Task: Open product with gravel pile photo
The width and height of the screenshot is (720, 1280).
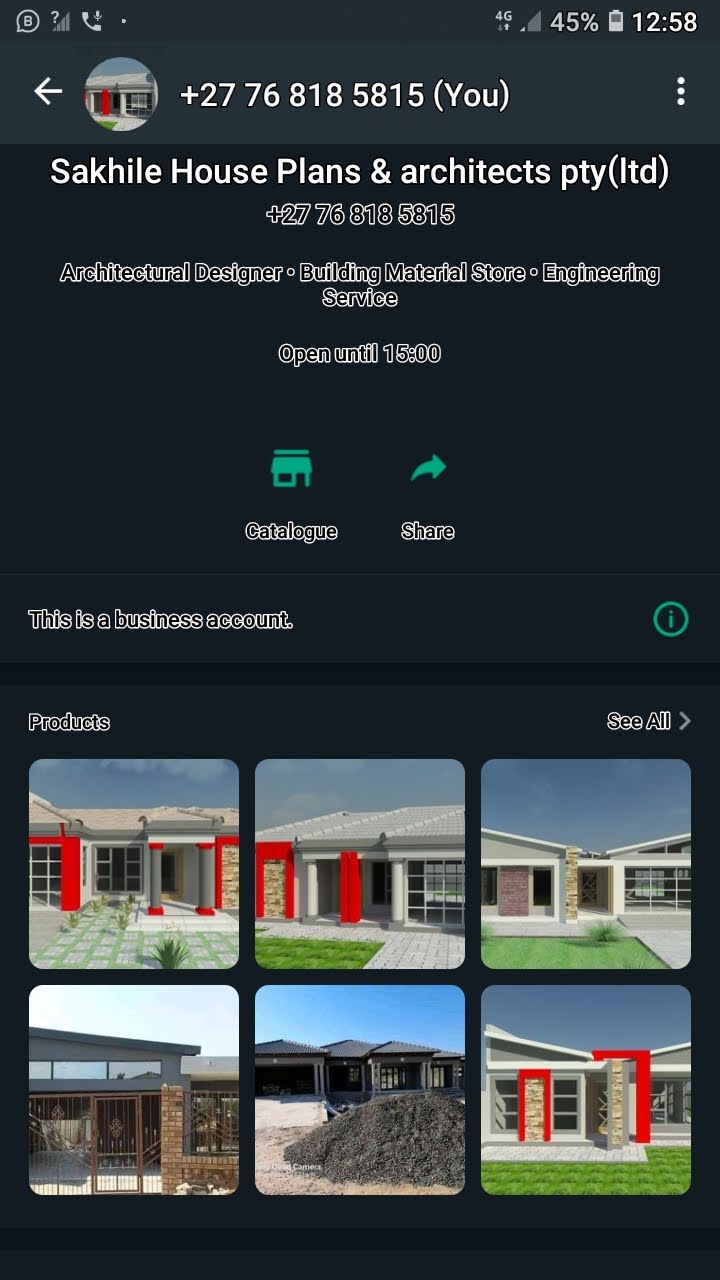Action: coord(360,1090)
